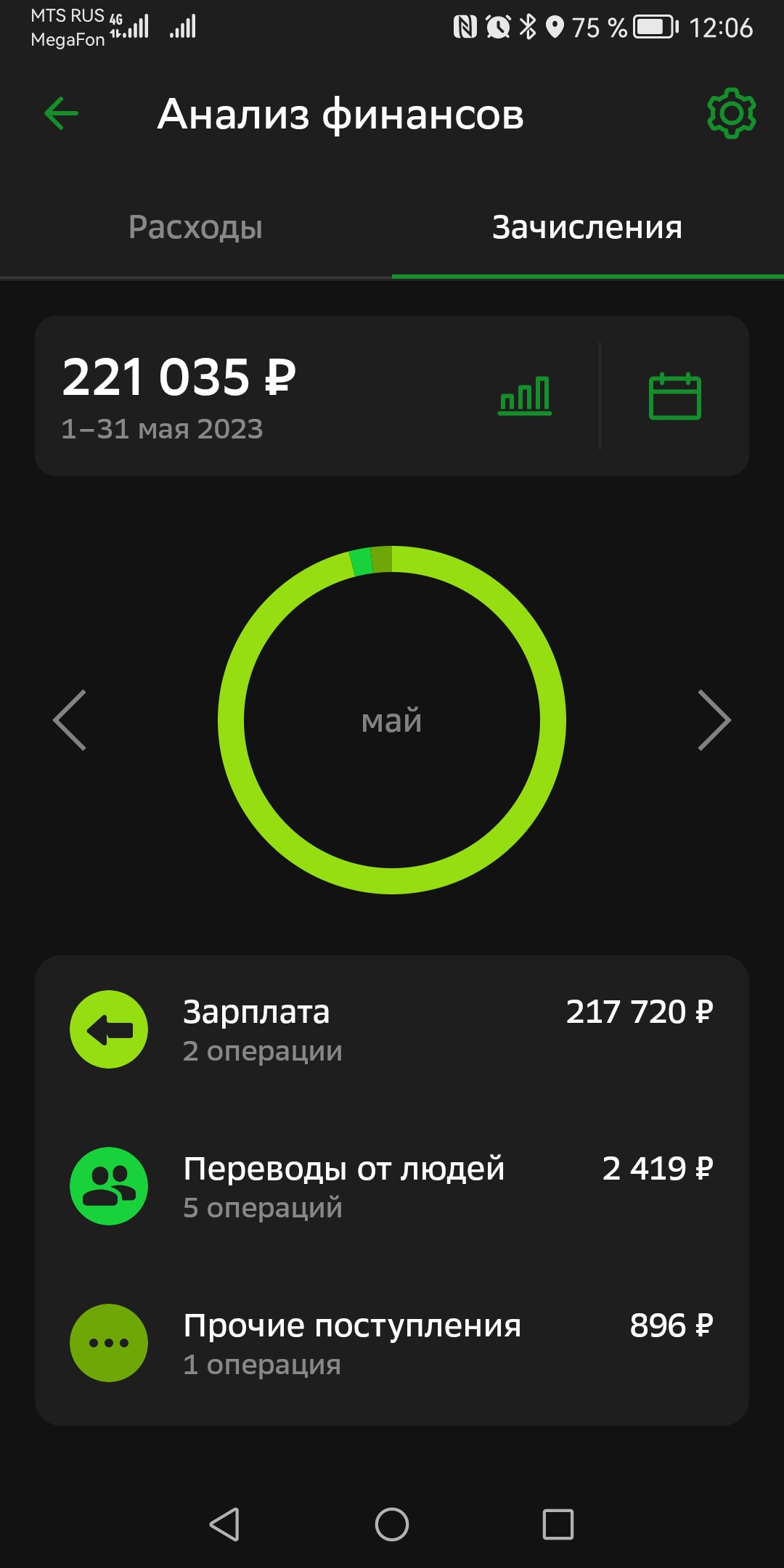Viewport: 784px width, 1568px height.
Task: Open the Зарплата category
Action: click(392, 1029)
